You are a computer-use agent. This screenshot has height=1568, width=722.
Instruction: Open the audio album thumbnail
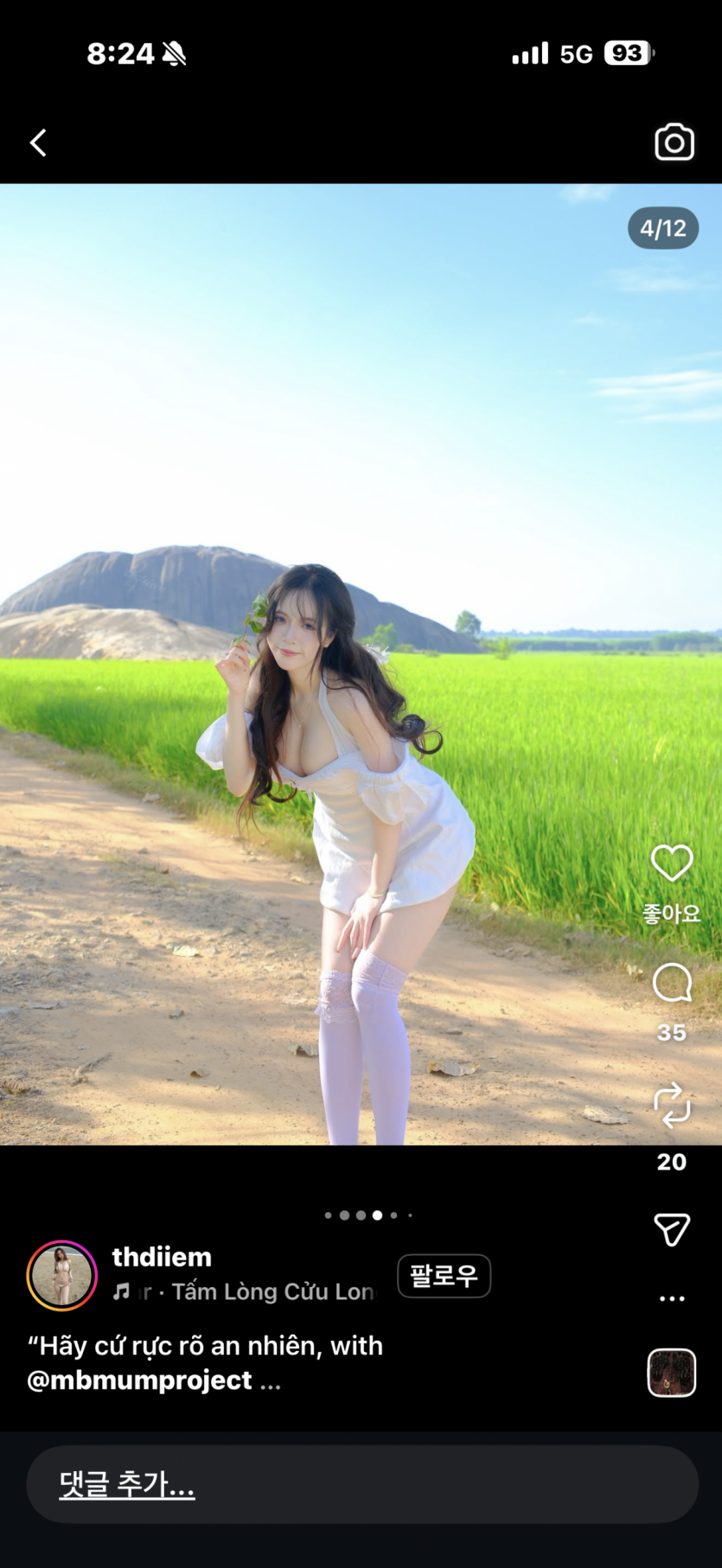tap(671, 1373)
